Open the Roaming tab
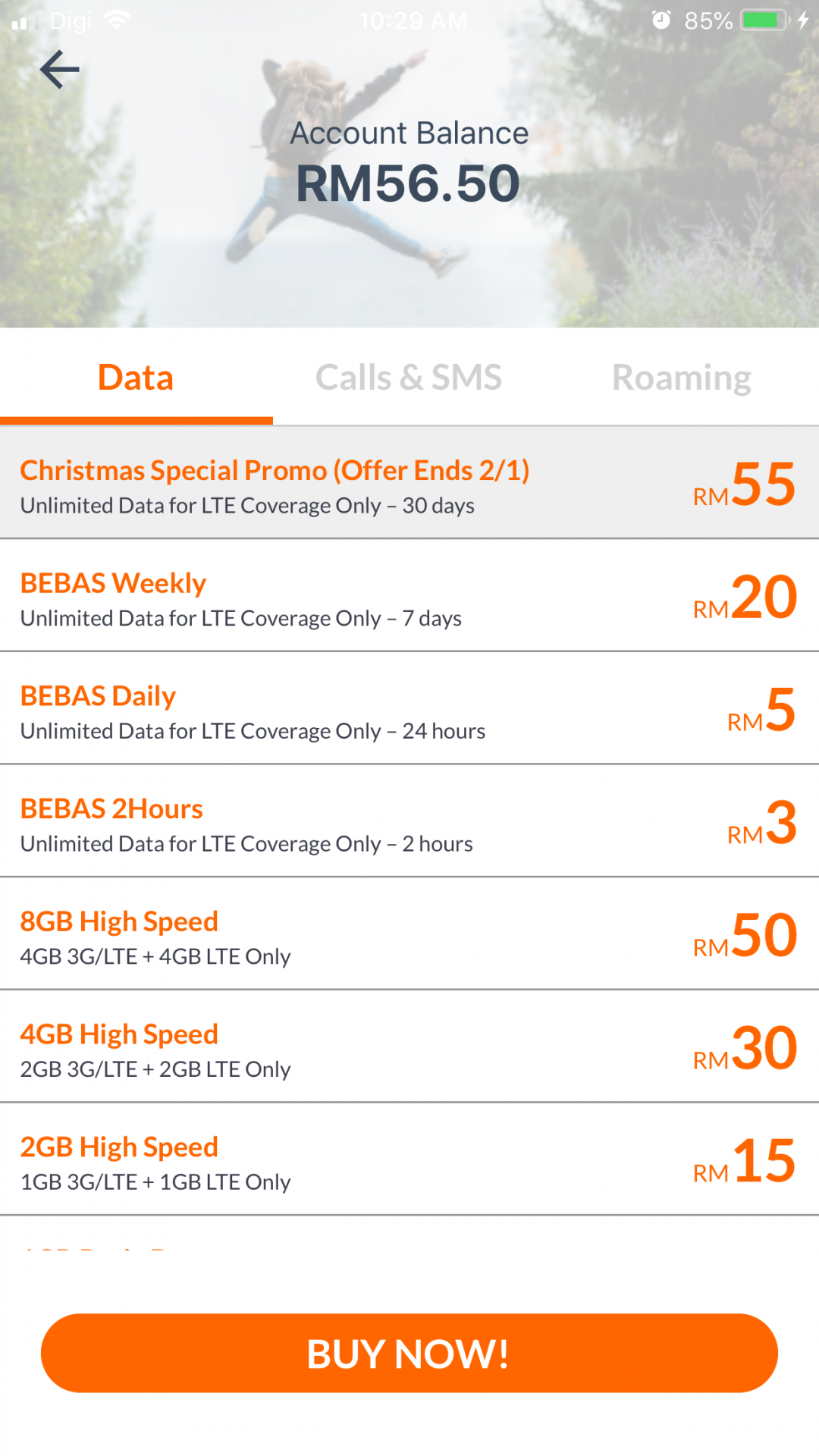The height and width of the screenshot is (1456, 819). [x=682, y=378]
